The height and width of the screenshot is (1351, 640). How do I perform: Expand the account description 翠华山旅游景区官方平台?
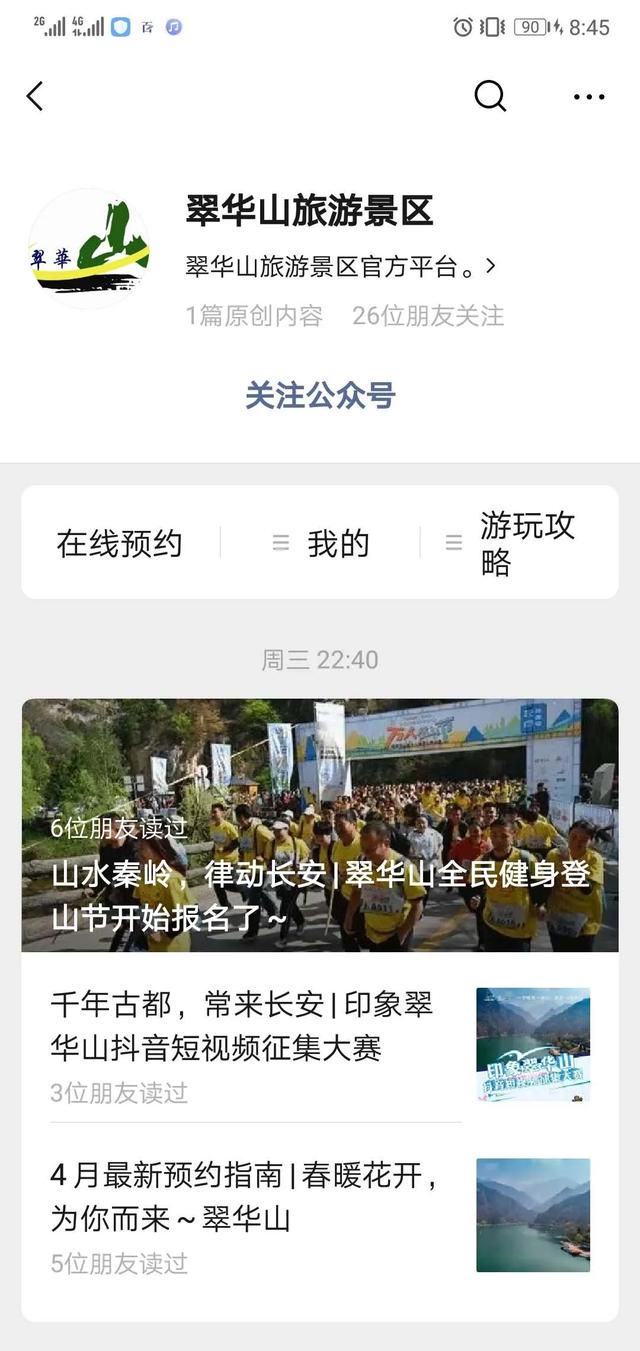pos(340,266)
